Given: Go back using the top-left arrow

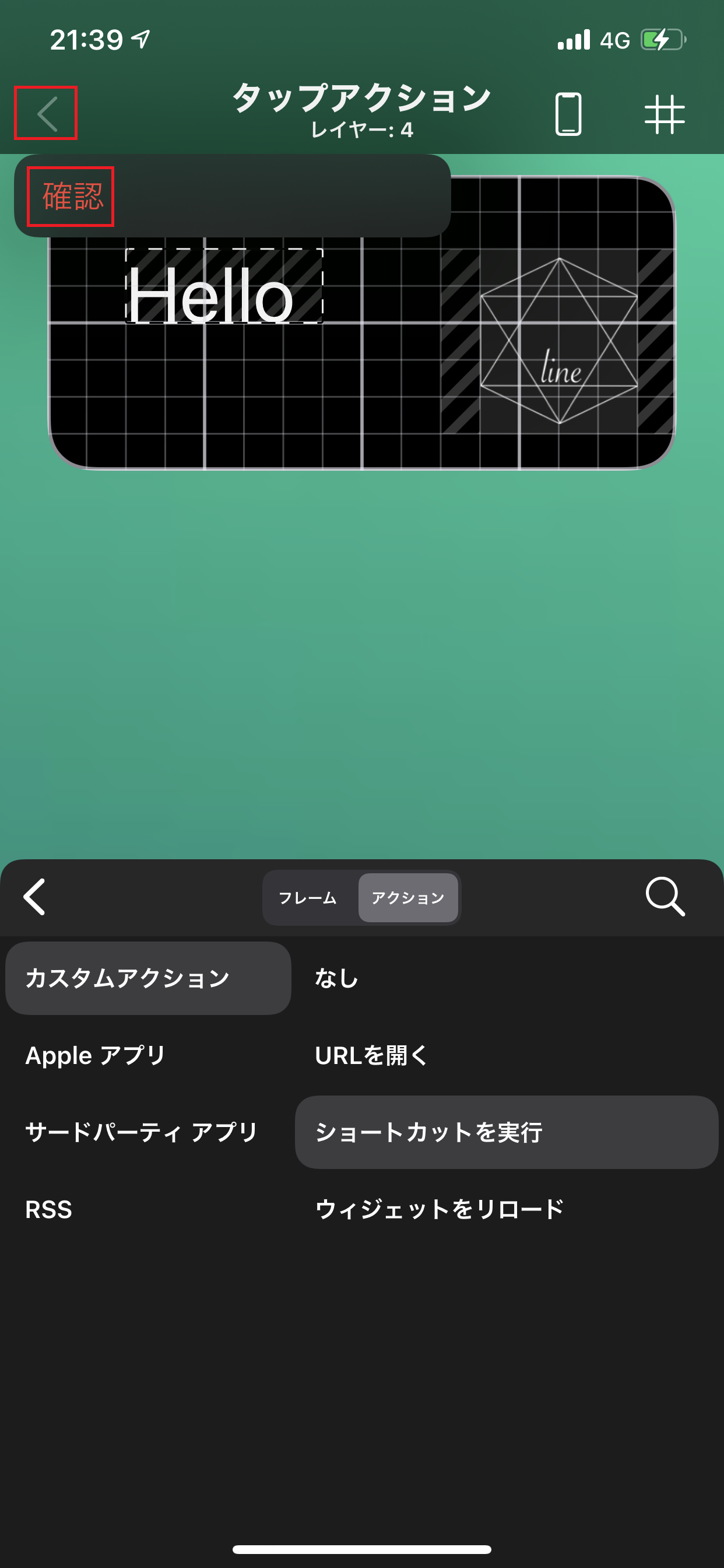Looking at the screenshot, I should tap(46, 113).
